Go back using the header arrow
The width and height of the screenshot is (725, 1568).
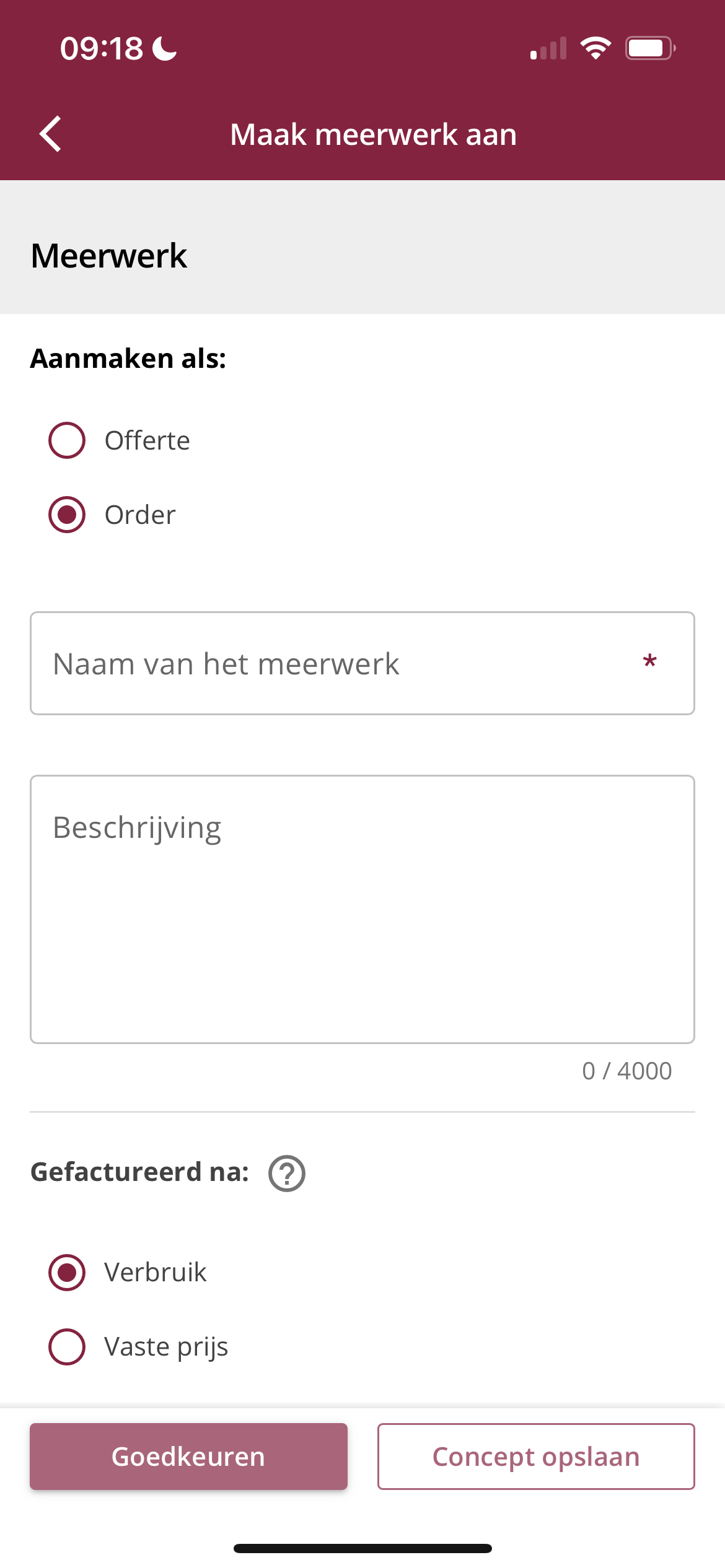click(x=51, y=134)
